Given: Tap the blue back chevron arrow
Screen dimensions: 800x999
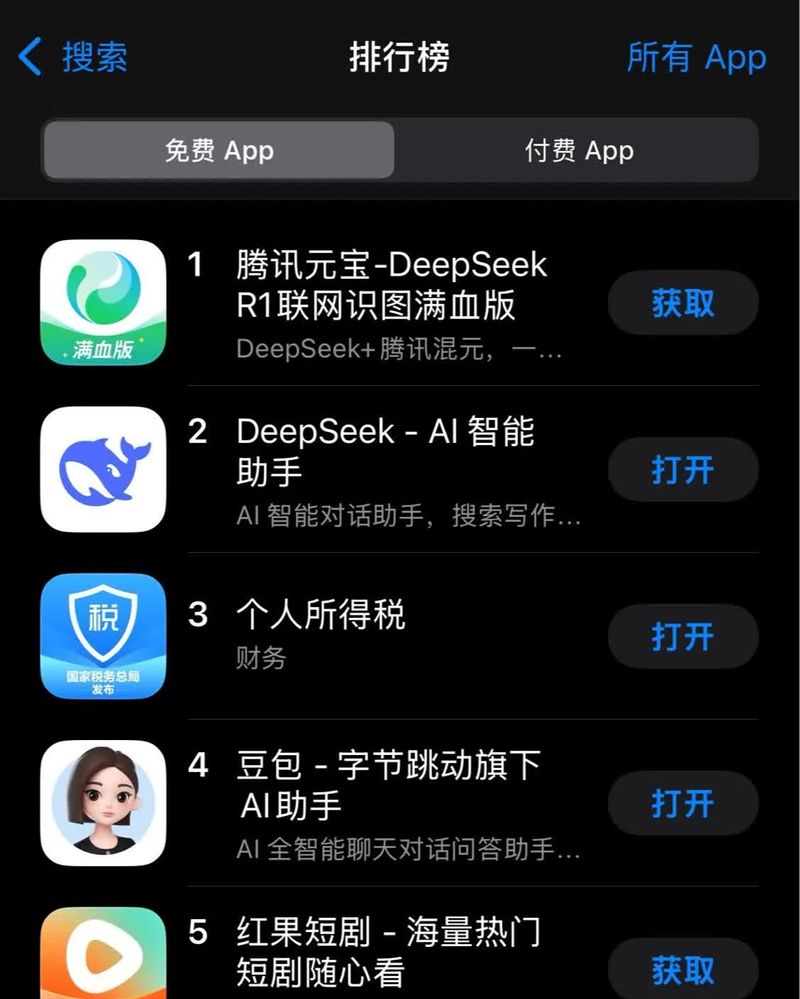Looking at the screenshot, I should click(28, 57).
